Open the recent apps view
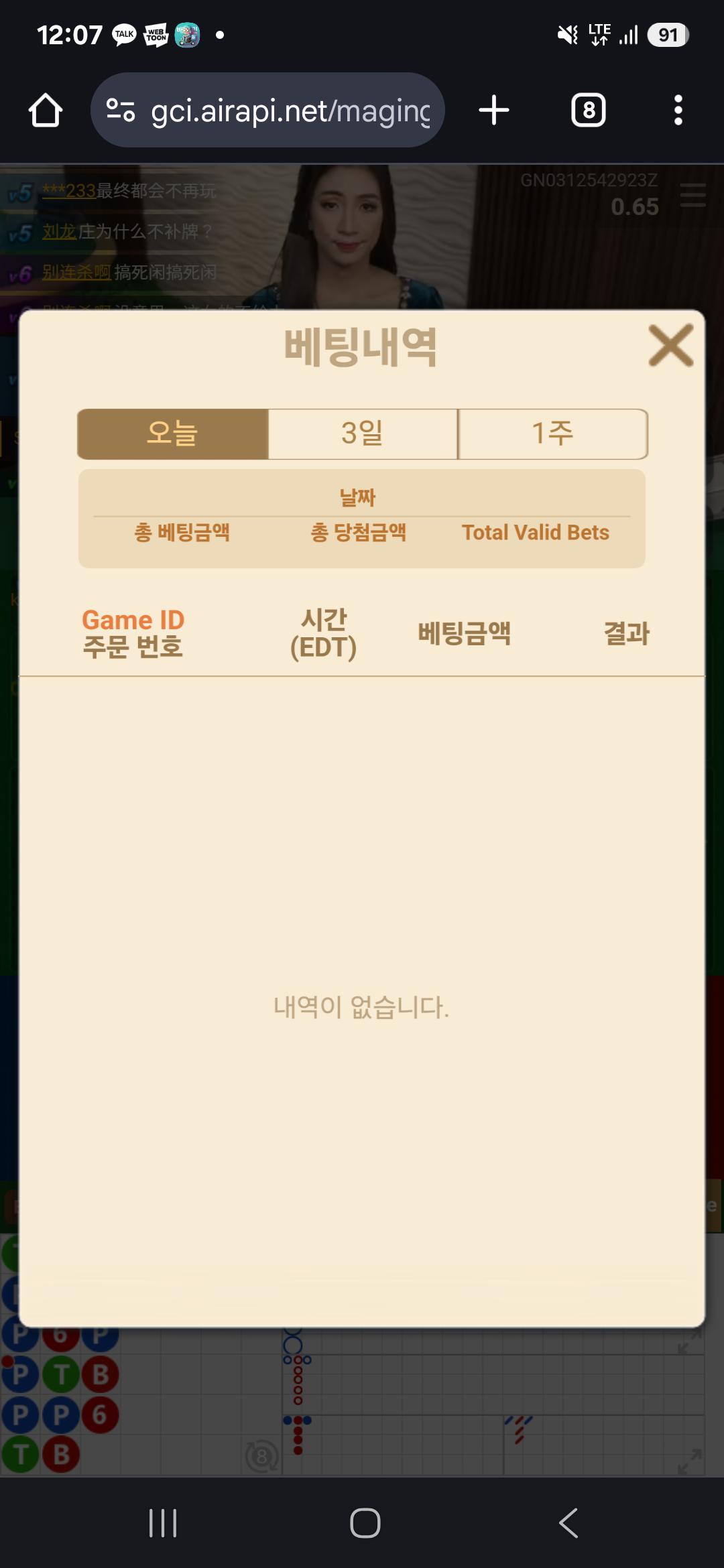This screenshot has height=1568, width=724. (163, 1523)
